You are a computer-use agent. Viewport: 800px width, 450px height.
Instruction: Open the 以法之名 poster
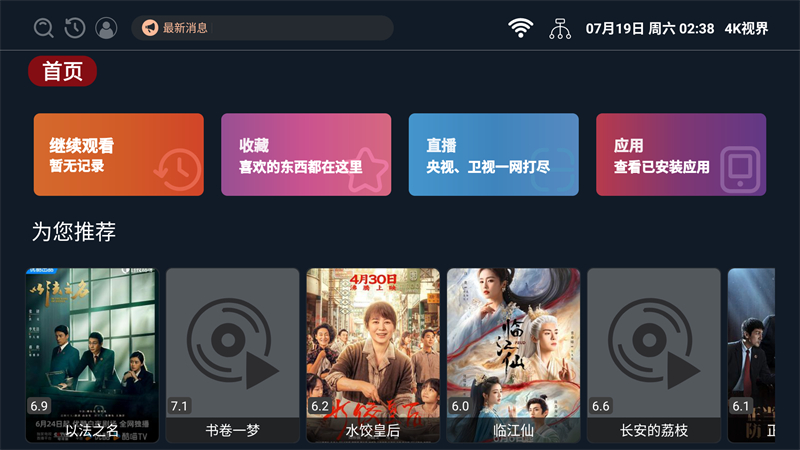coord(92,355)
